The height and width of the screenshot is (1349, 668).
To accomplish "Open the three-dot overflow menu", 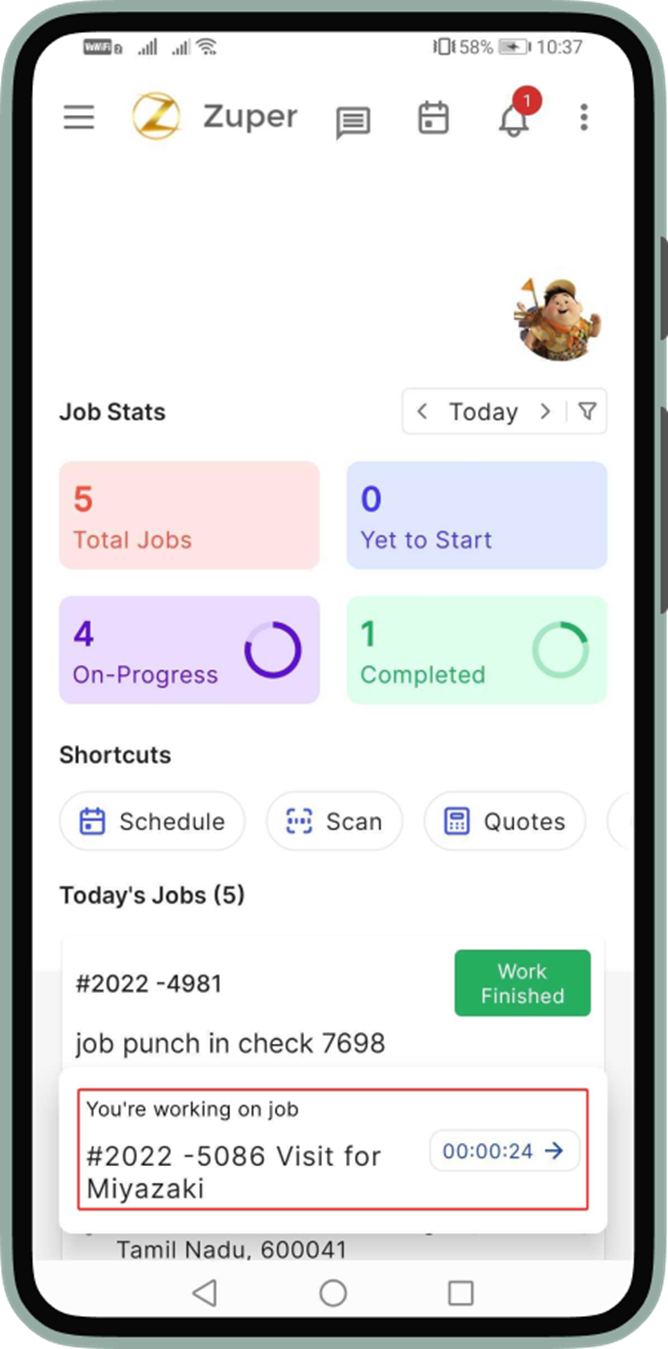I will [584, 118].
